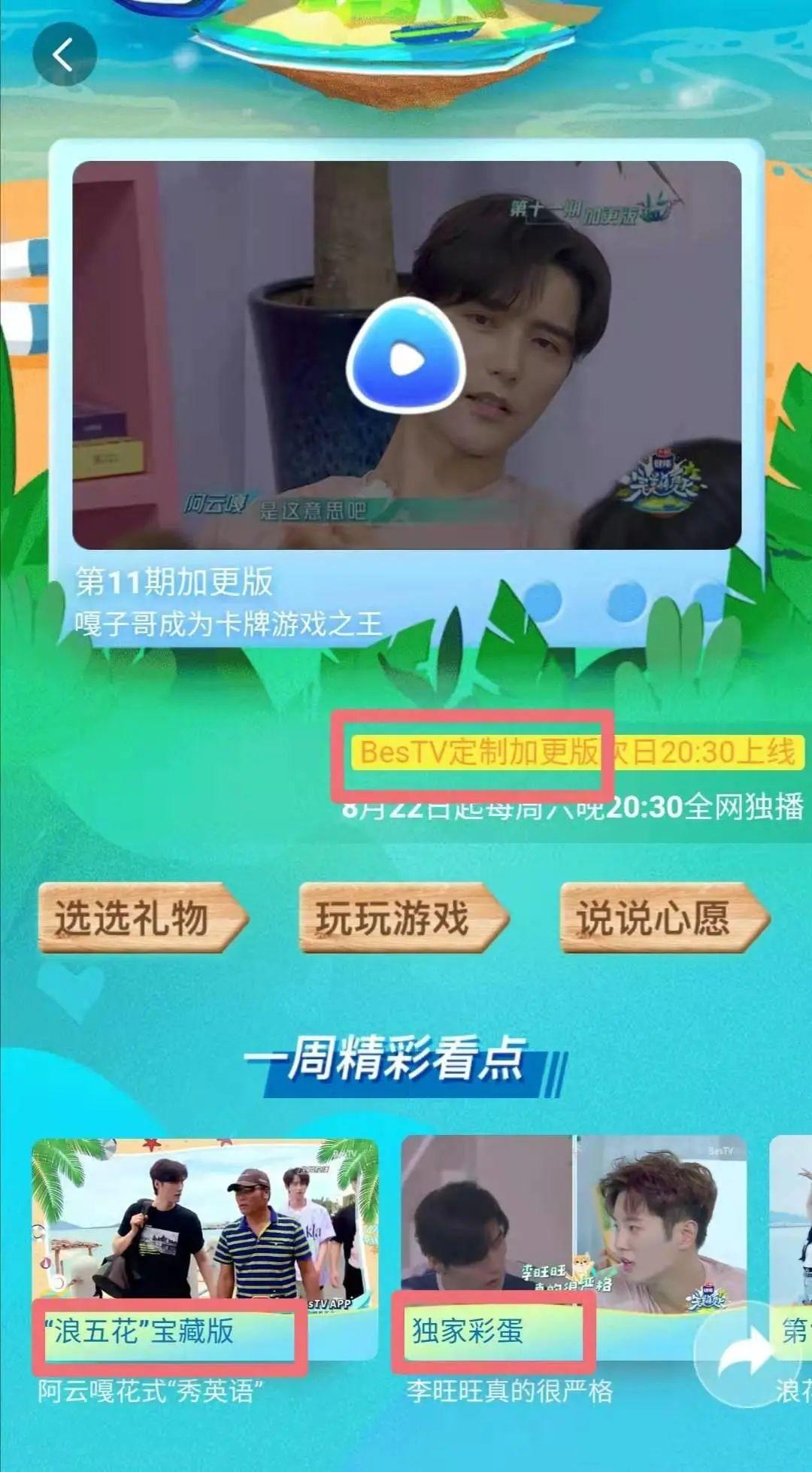
Task: Open the 独家彩蛋 highlight card
Action: 574,1249
